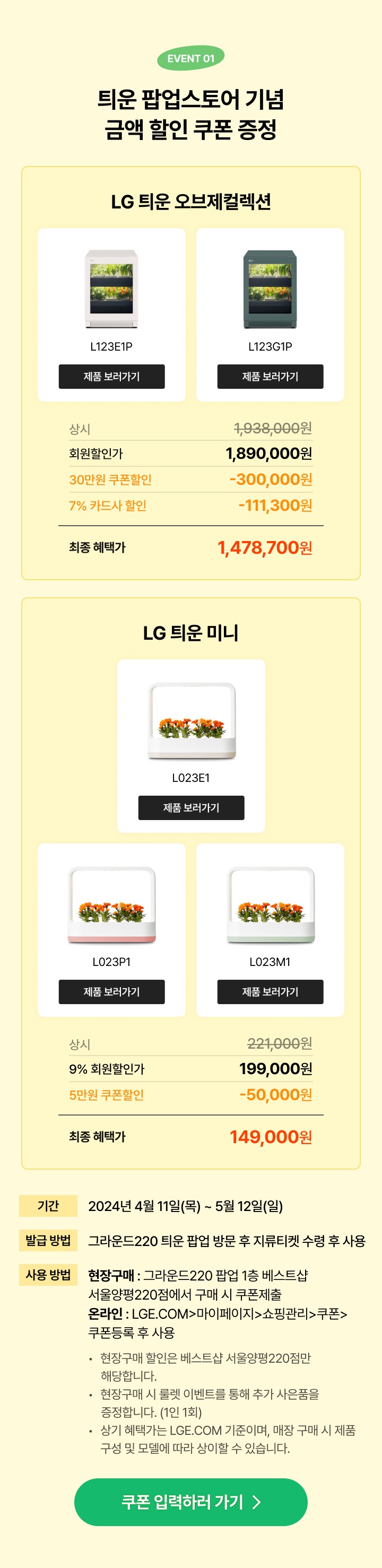The image size is (382, 1568).
Task: View product L123G1P
Action: click(270, 376)
